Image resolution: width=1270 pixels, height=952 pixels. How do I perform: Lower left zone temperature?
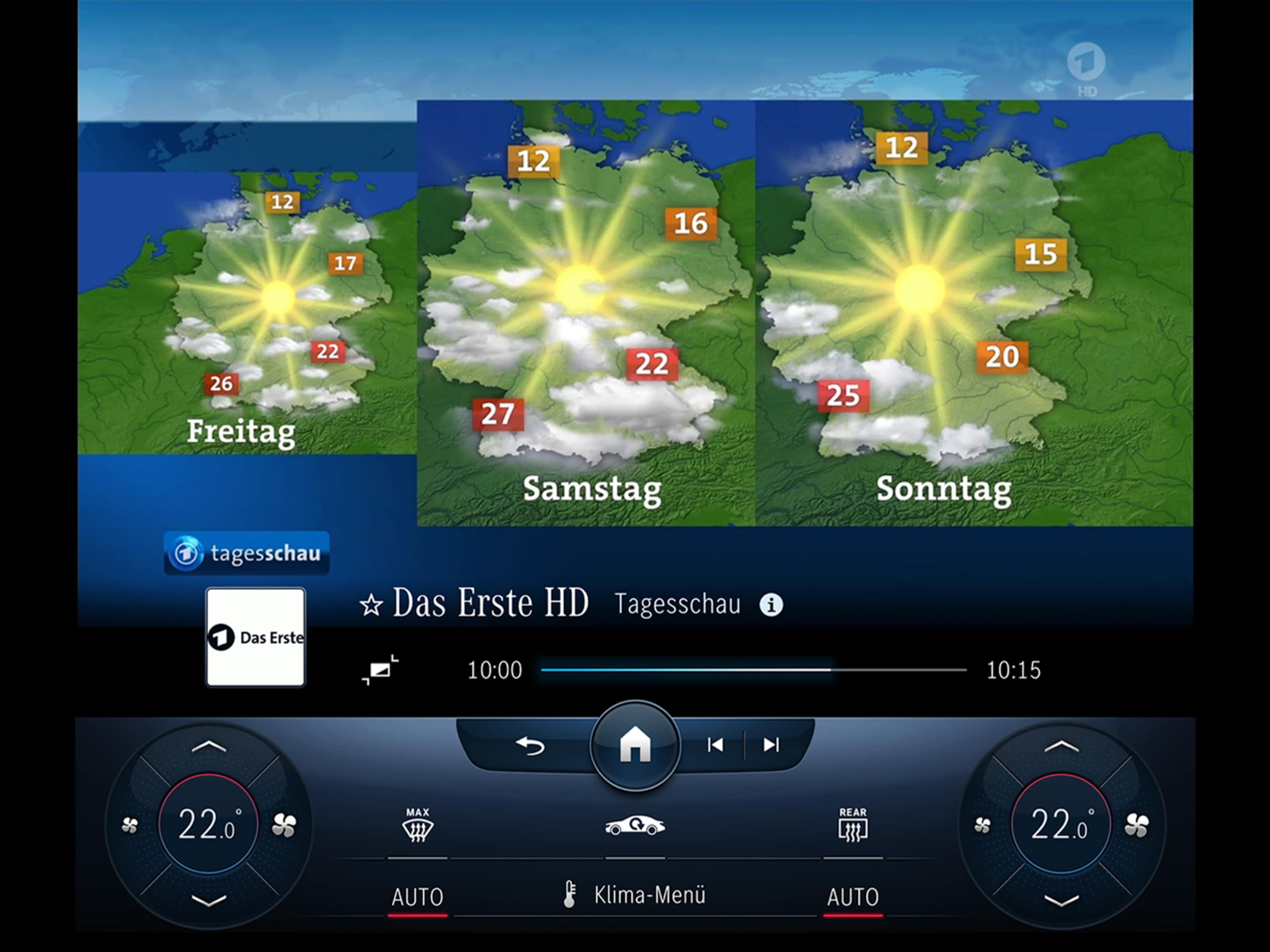pos(209,901)
